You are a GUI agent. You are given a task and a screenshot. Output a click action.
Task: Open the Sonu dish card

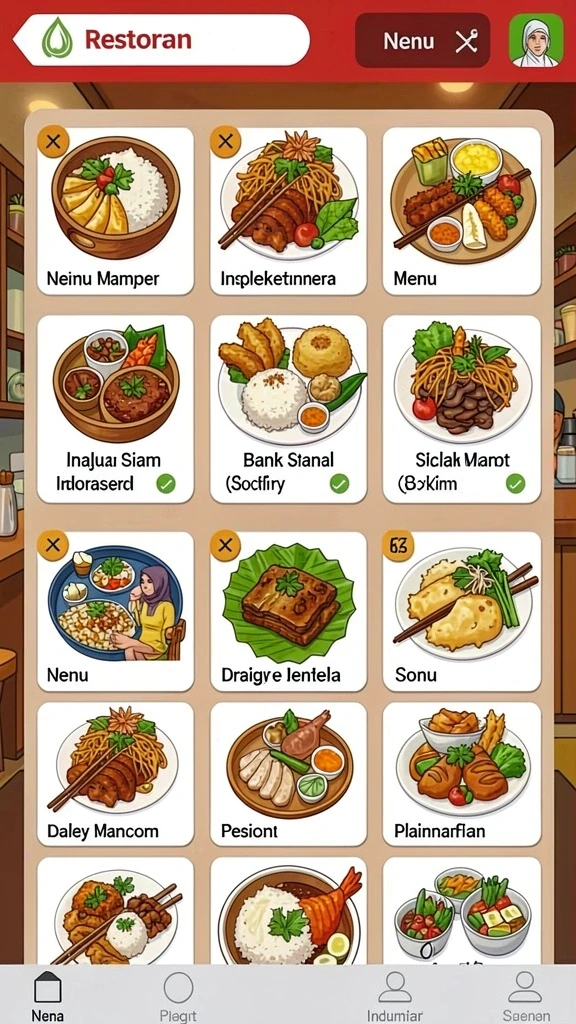[462, 611]
